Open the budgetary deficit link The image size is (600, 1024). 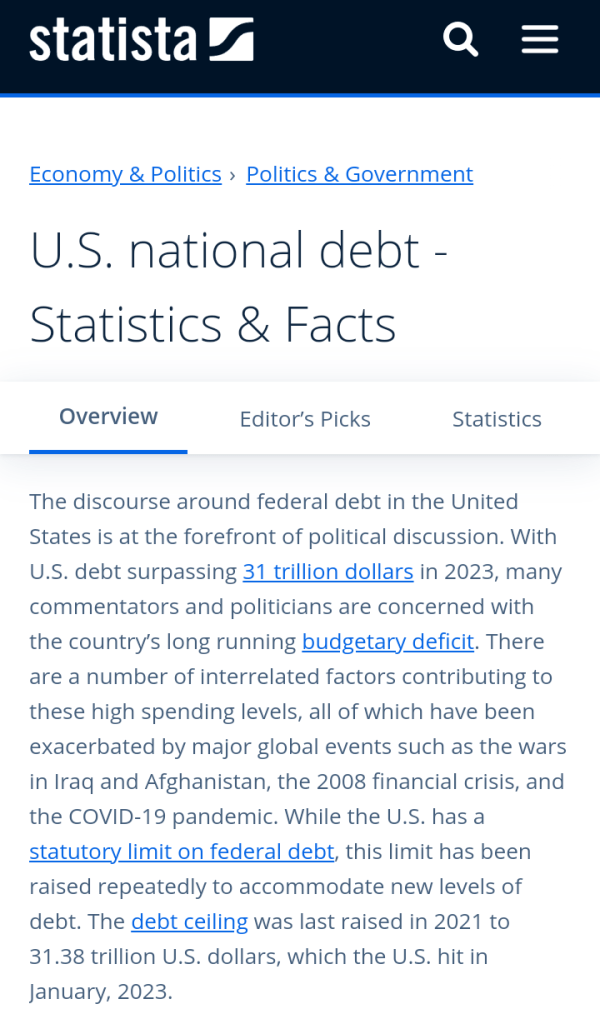point(388,641)
